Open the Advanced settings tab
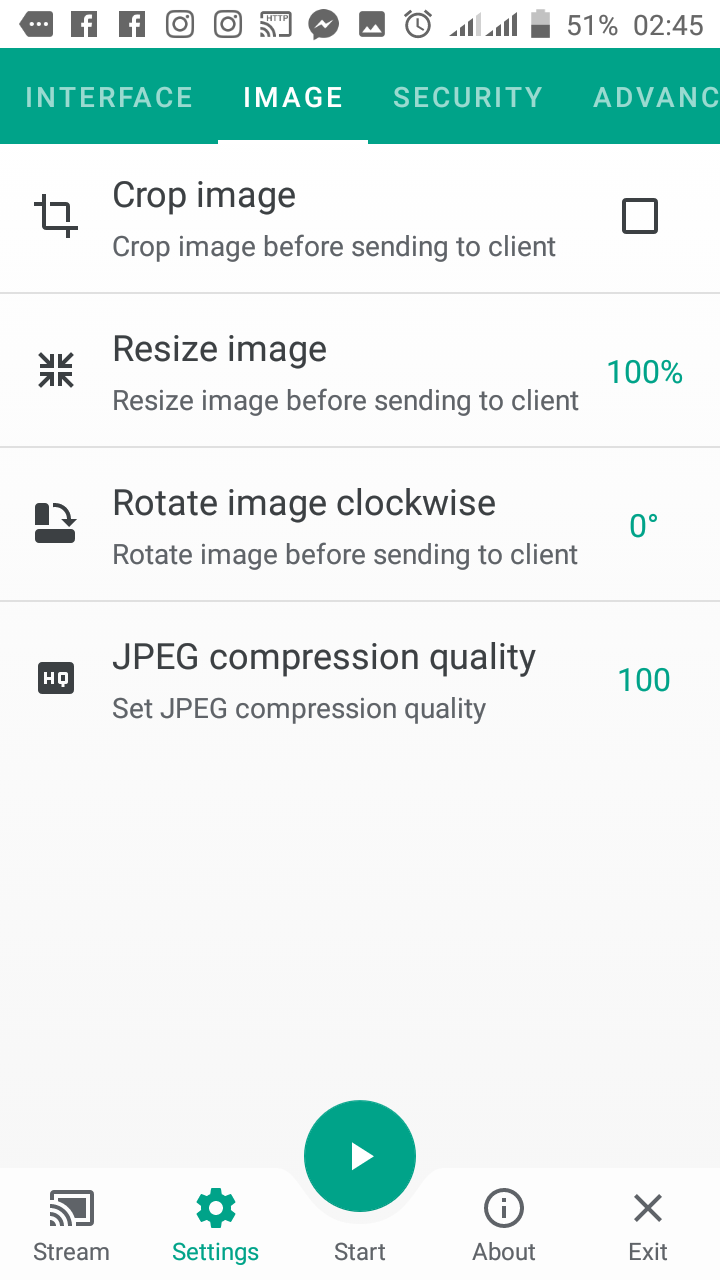 (655, 97)
